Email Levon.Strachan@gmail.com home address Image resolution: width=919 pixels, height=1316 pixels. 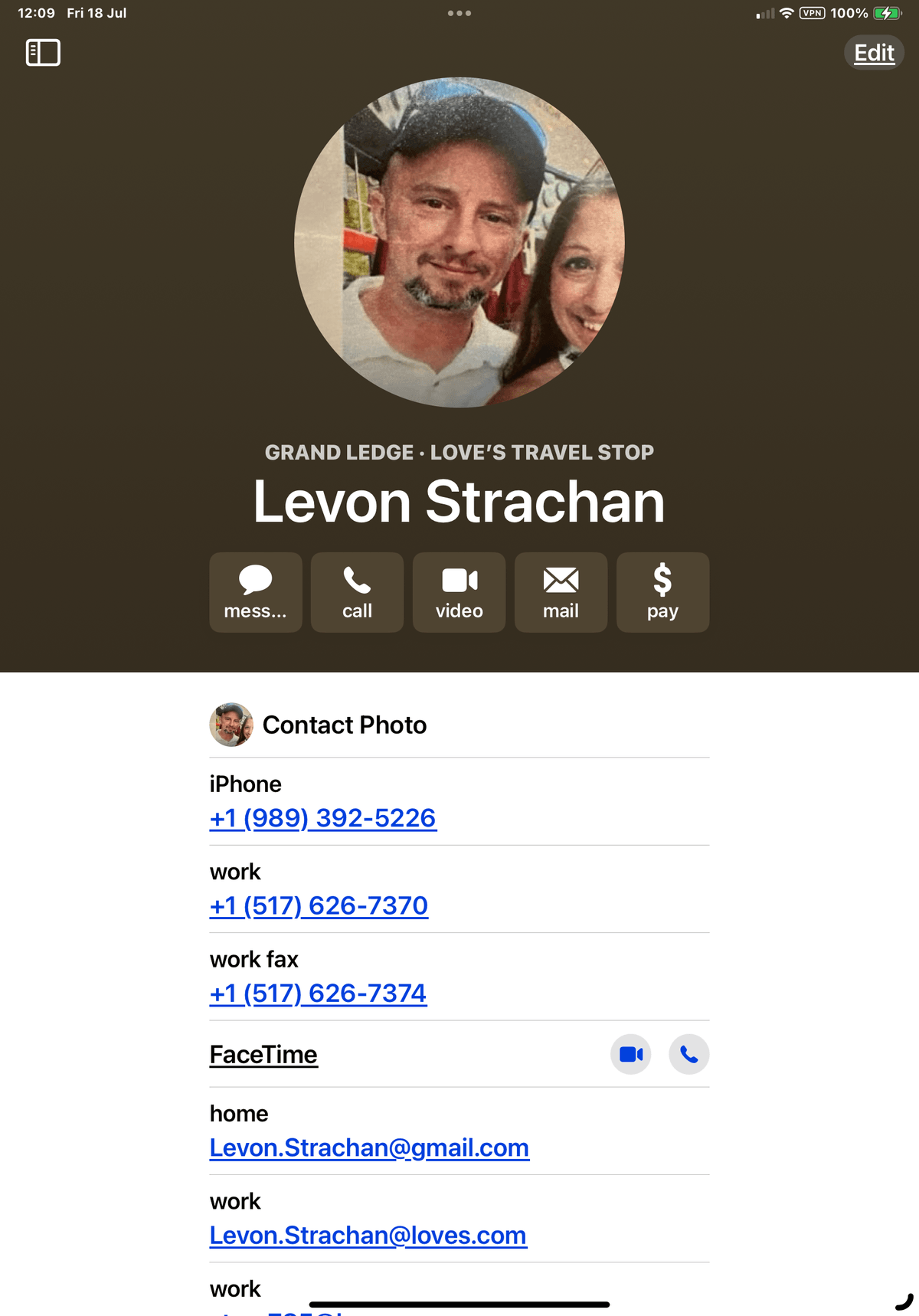click(x=369, y=1147)
